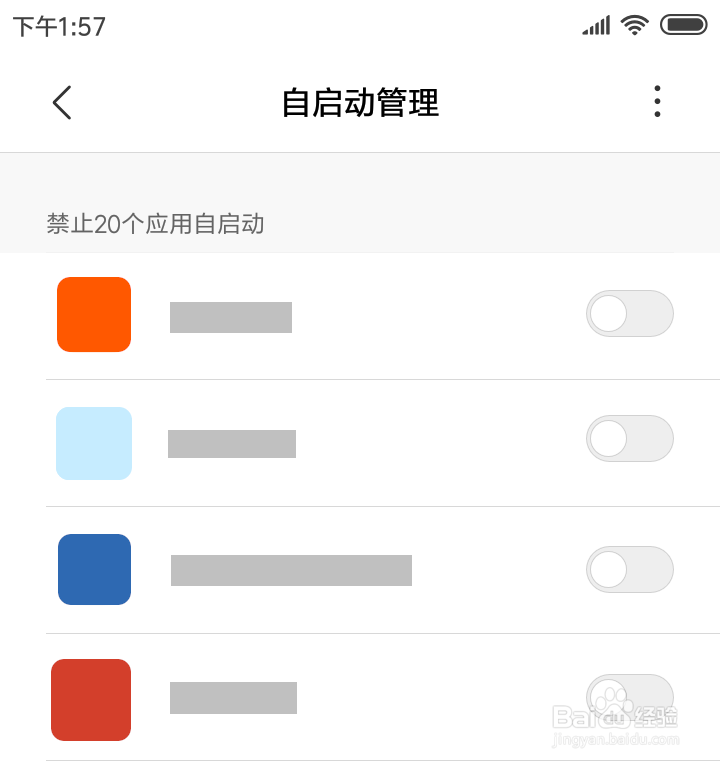
Task: Tap the blue app's name placeholder bar
Action: click(x=291, y=570)
